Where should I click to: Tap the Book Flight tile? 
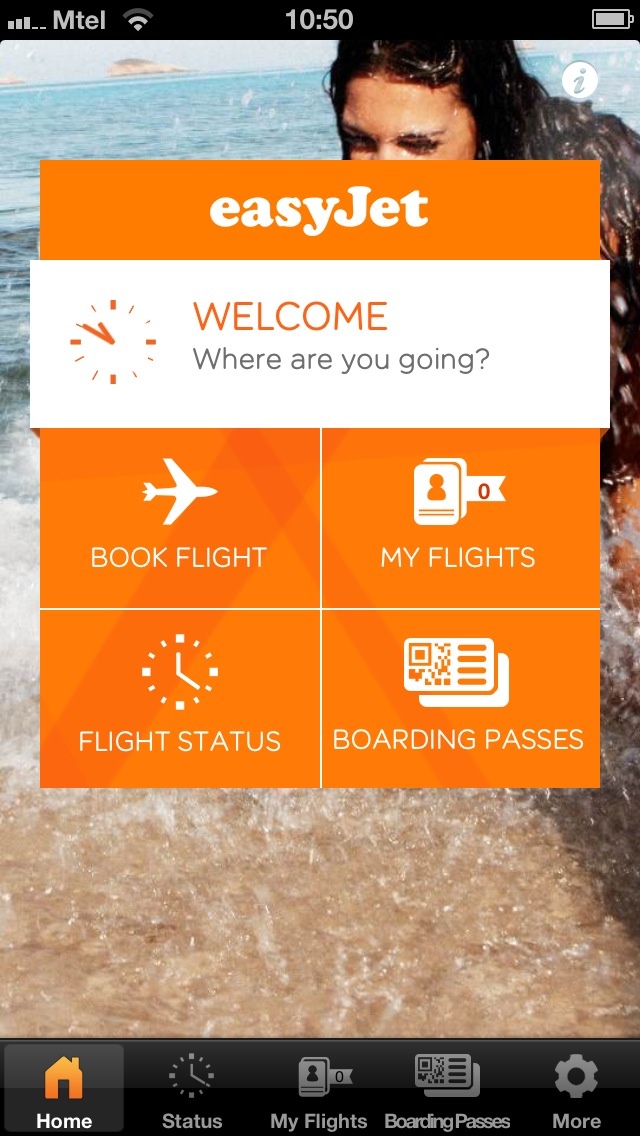tap(180, 518)
